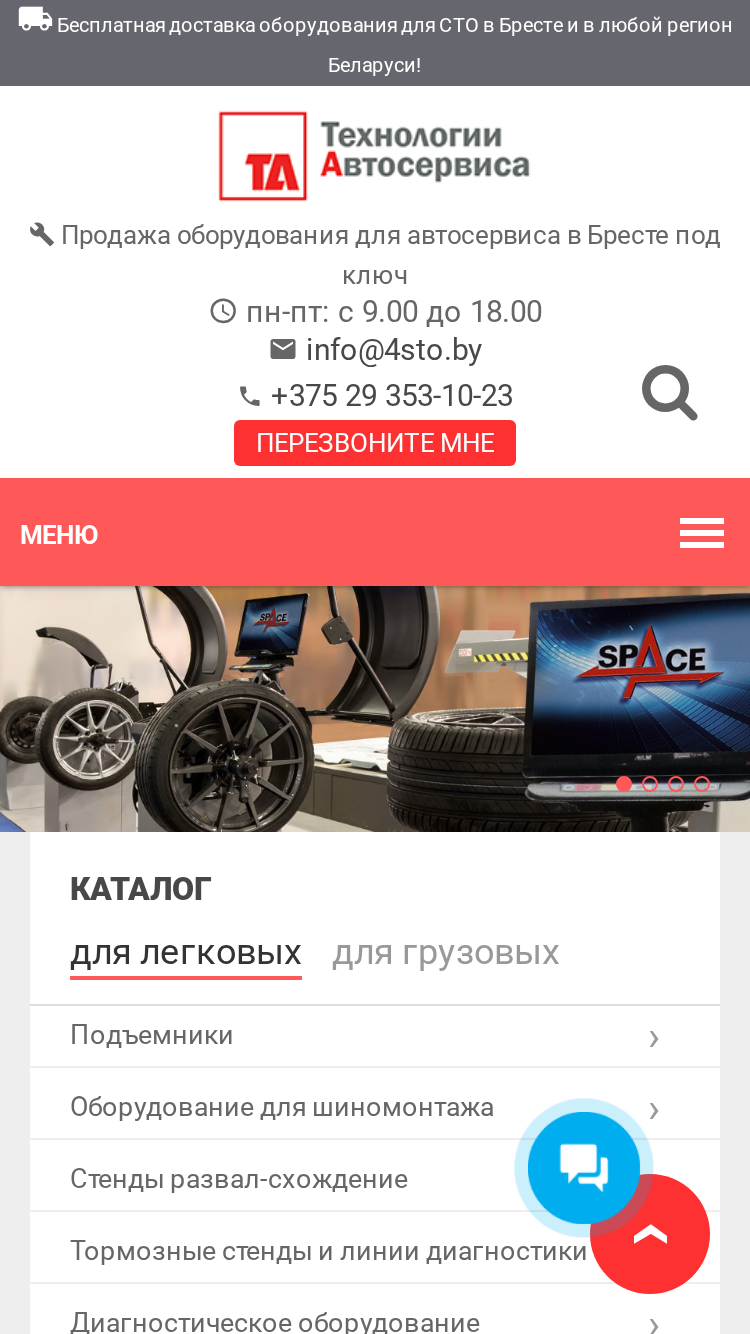Call the +375 29 353-10-23 phone number
750x1334 pixels.
392,396
